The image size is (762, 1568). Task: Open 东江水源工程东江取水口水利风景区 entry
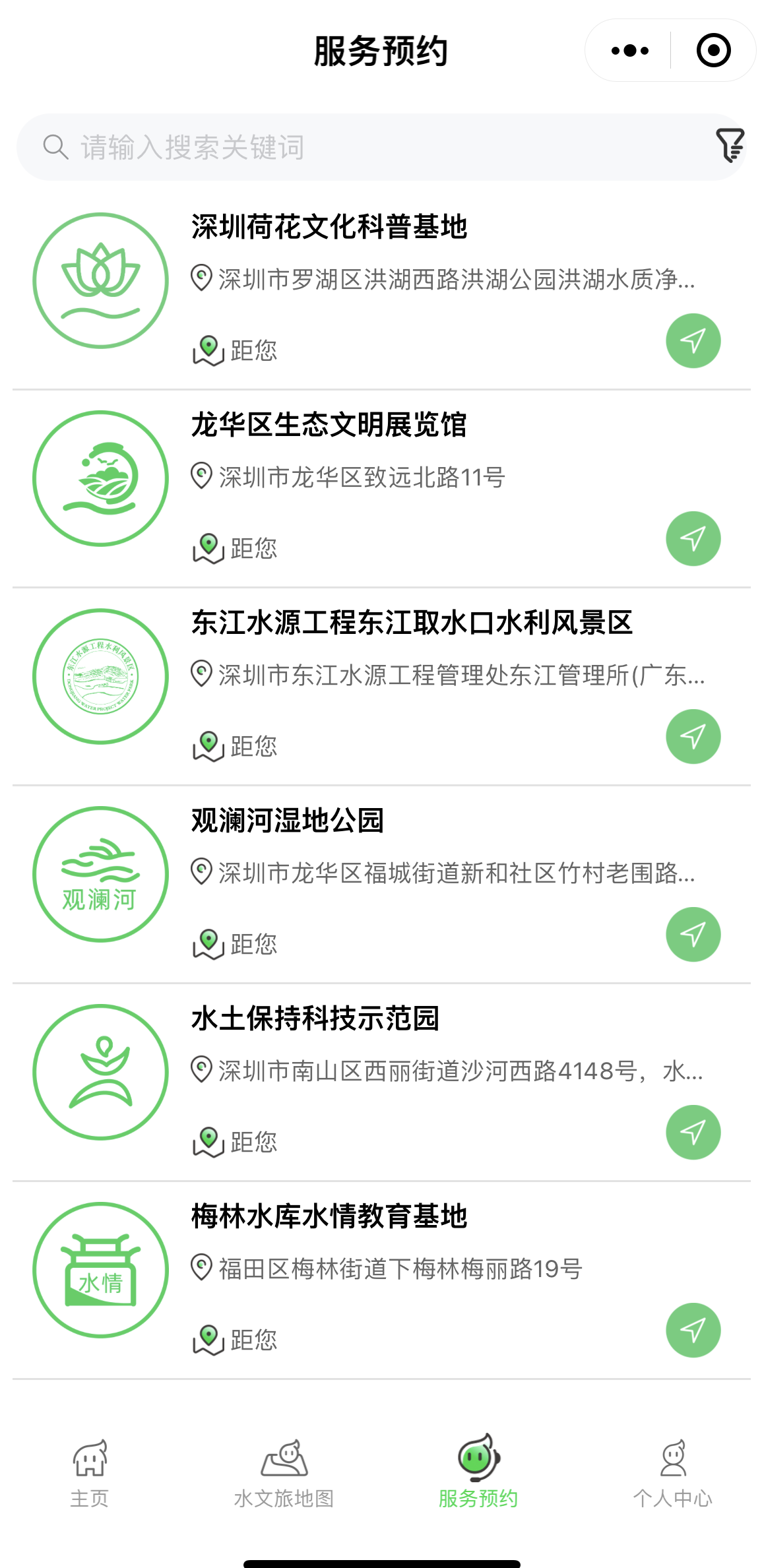[x=381, y=687]
